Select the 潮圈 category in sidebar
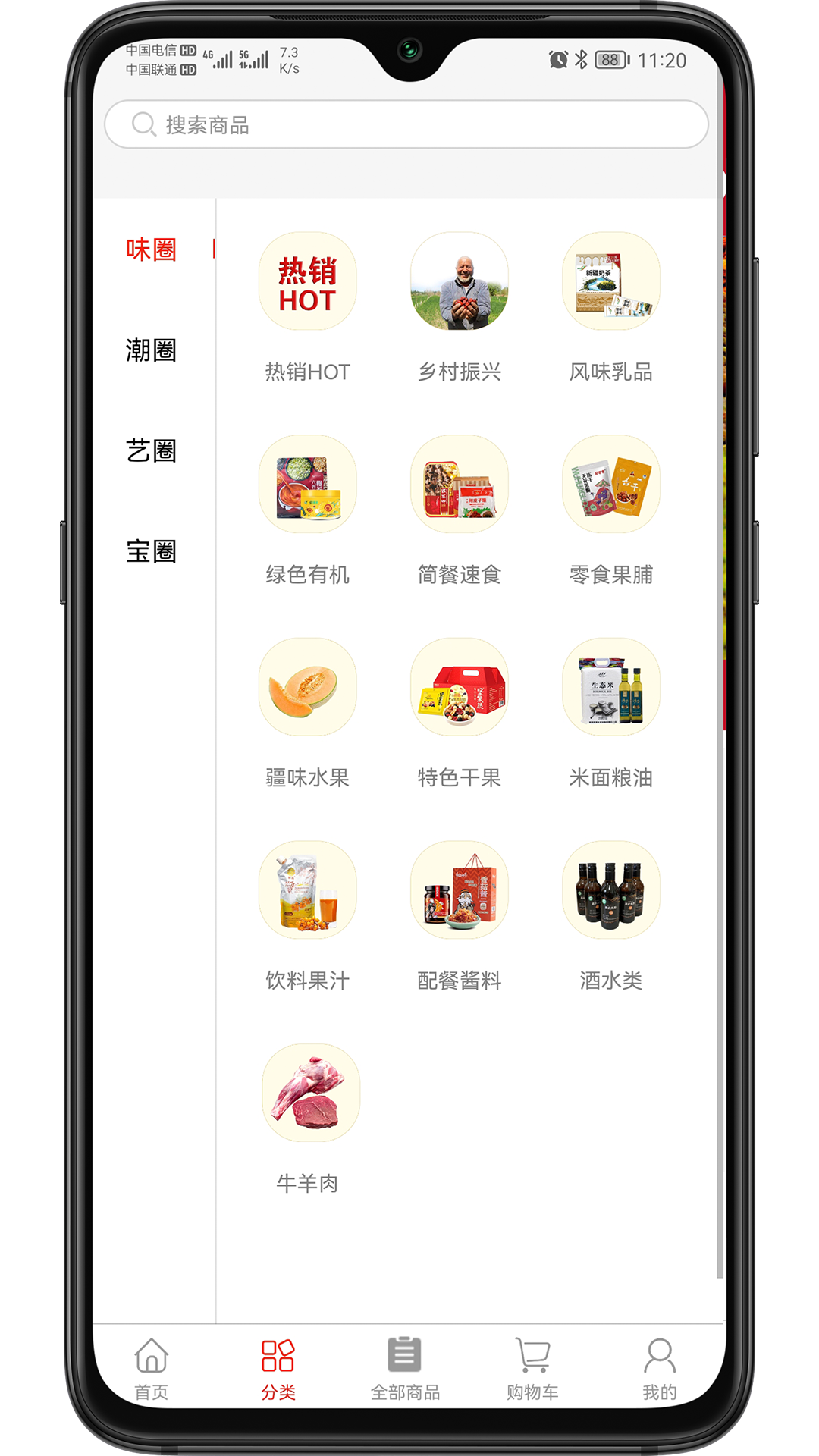This screenshot has width=819, height=1456. (x=151, y=350)
